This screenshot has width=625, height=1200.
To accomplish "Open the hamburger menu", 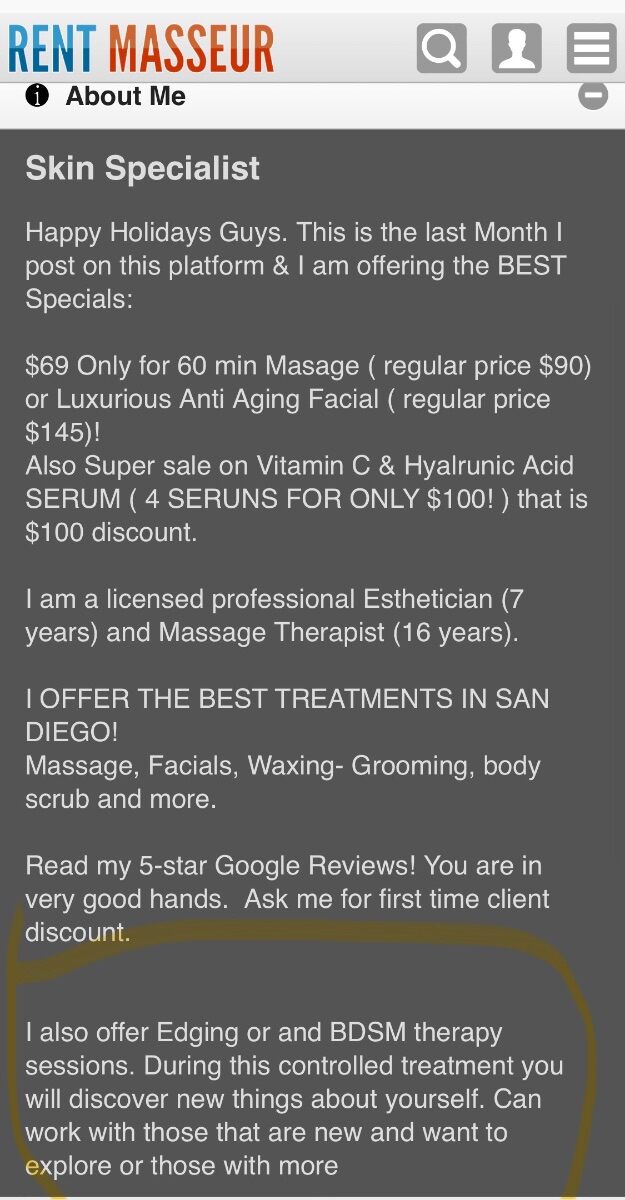I will pyautogui.click(x=592, y=48).
